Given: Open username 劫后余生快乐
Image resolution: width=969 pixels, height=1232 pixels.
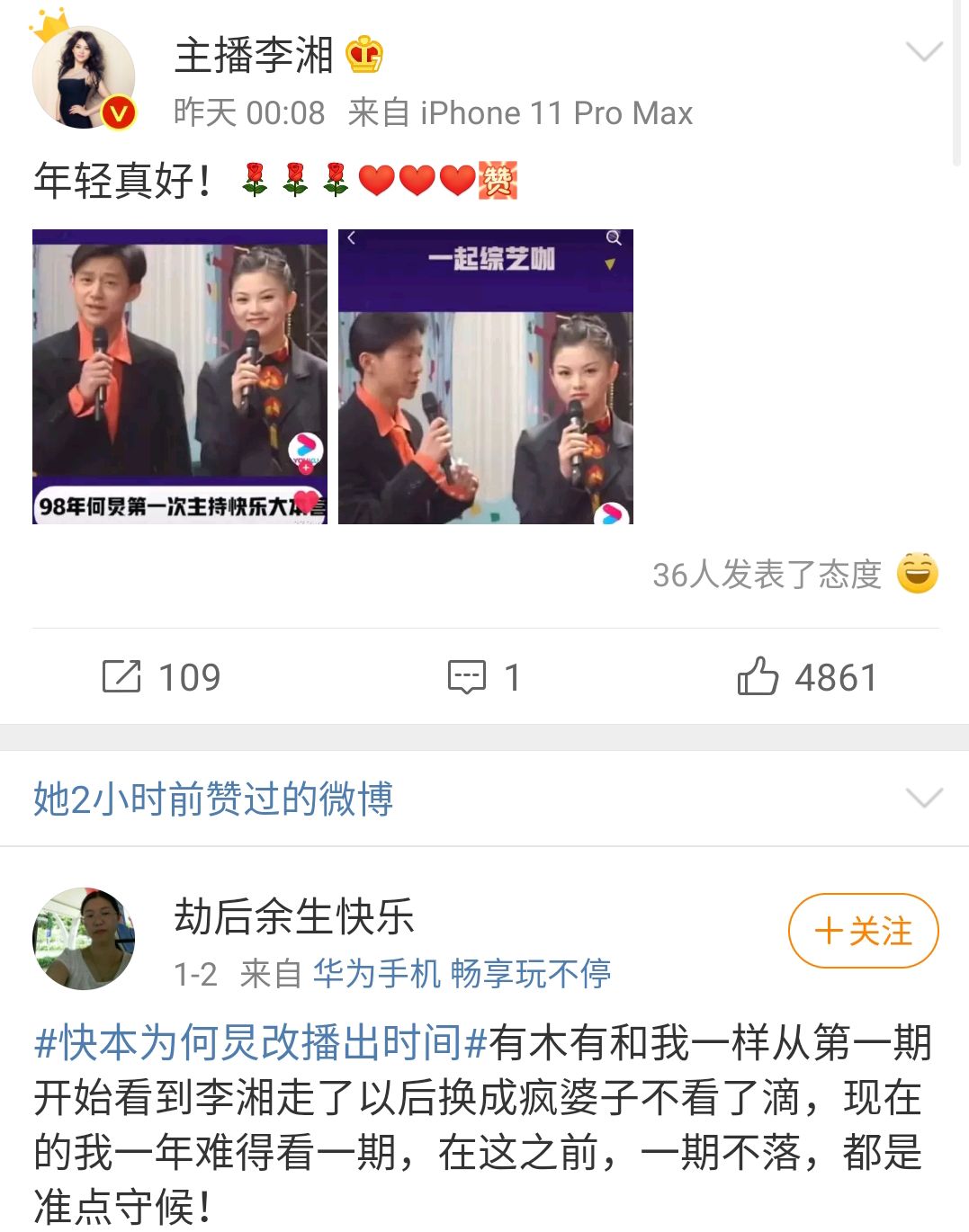Looking at the screenshot, I should coord(293,917).
